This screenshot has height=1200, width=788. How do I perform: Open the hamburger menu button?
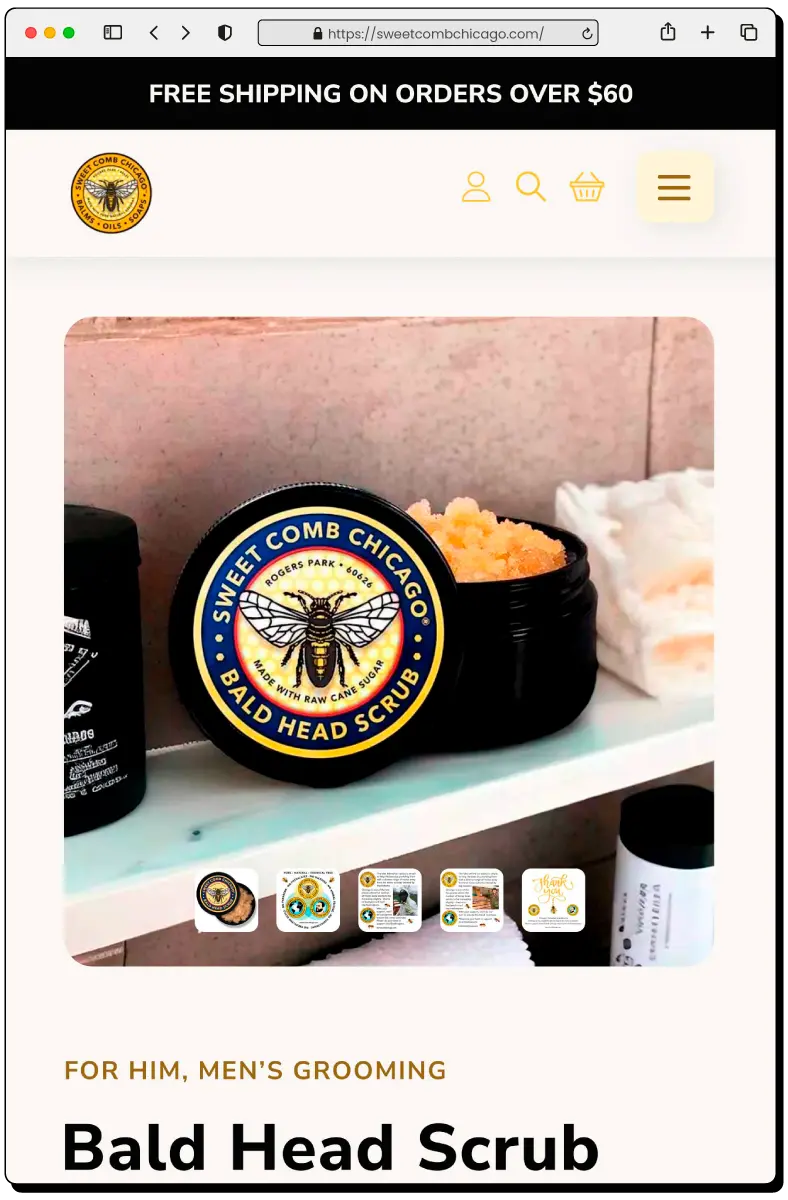674,187
